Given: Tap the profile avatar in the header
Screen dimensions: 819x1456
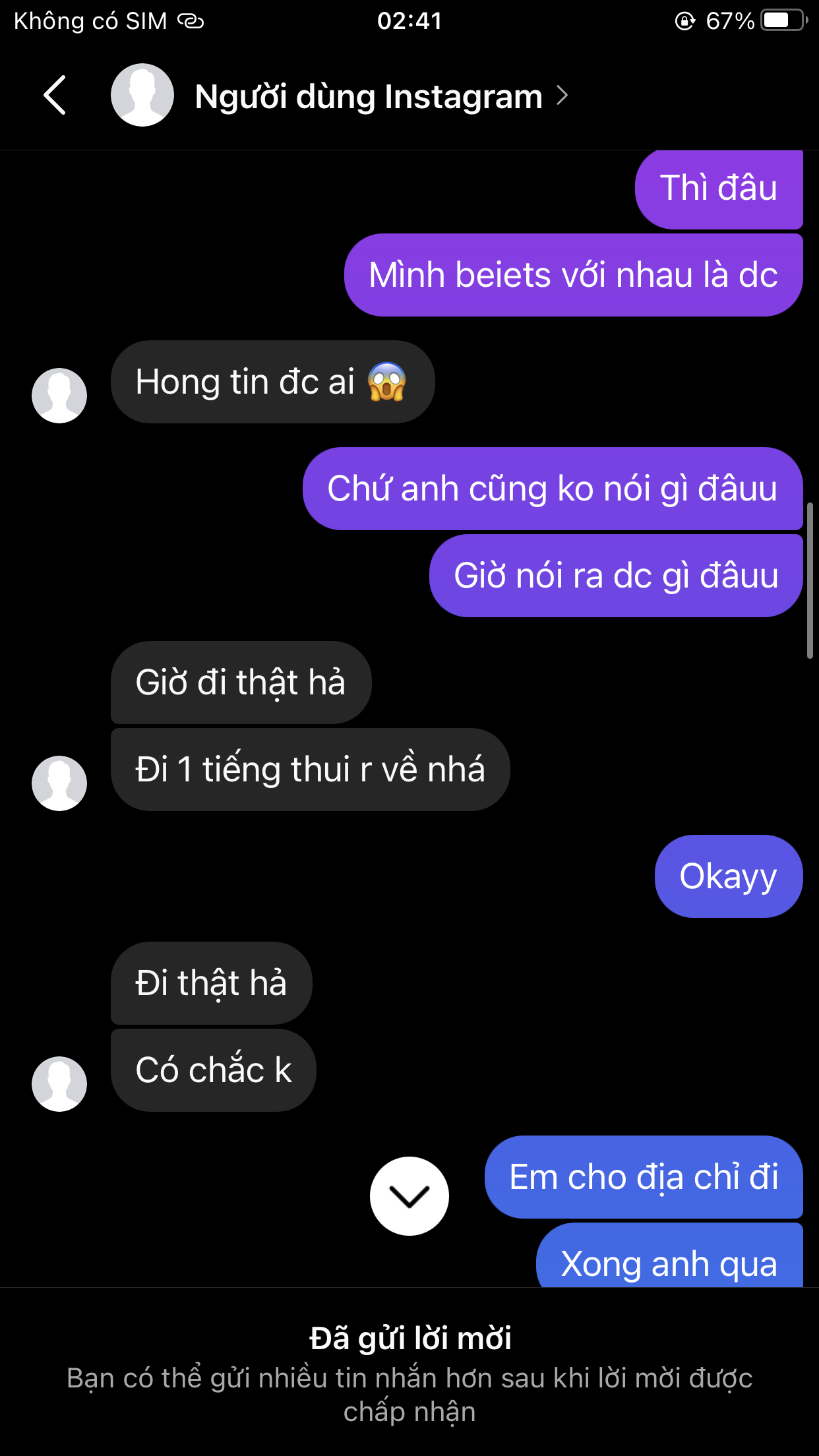Looking at the screenshot, I should point(142,95).
